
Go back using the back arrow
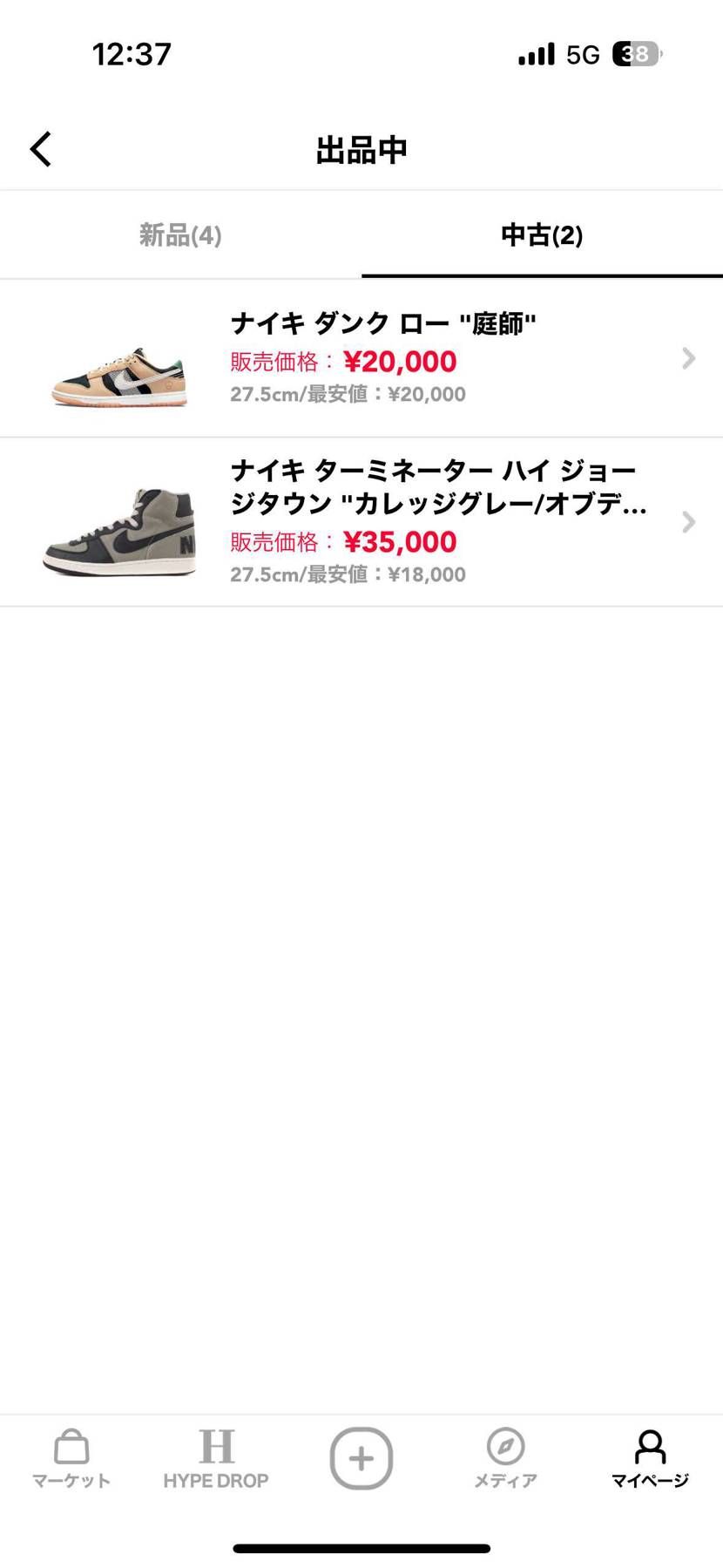tap(41, 149)
